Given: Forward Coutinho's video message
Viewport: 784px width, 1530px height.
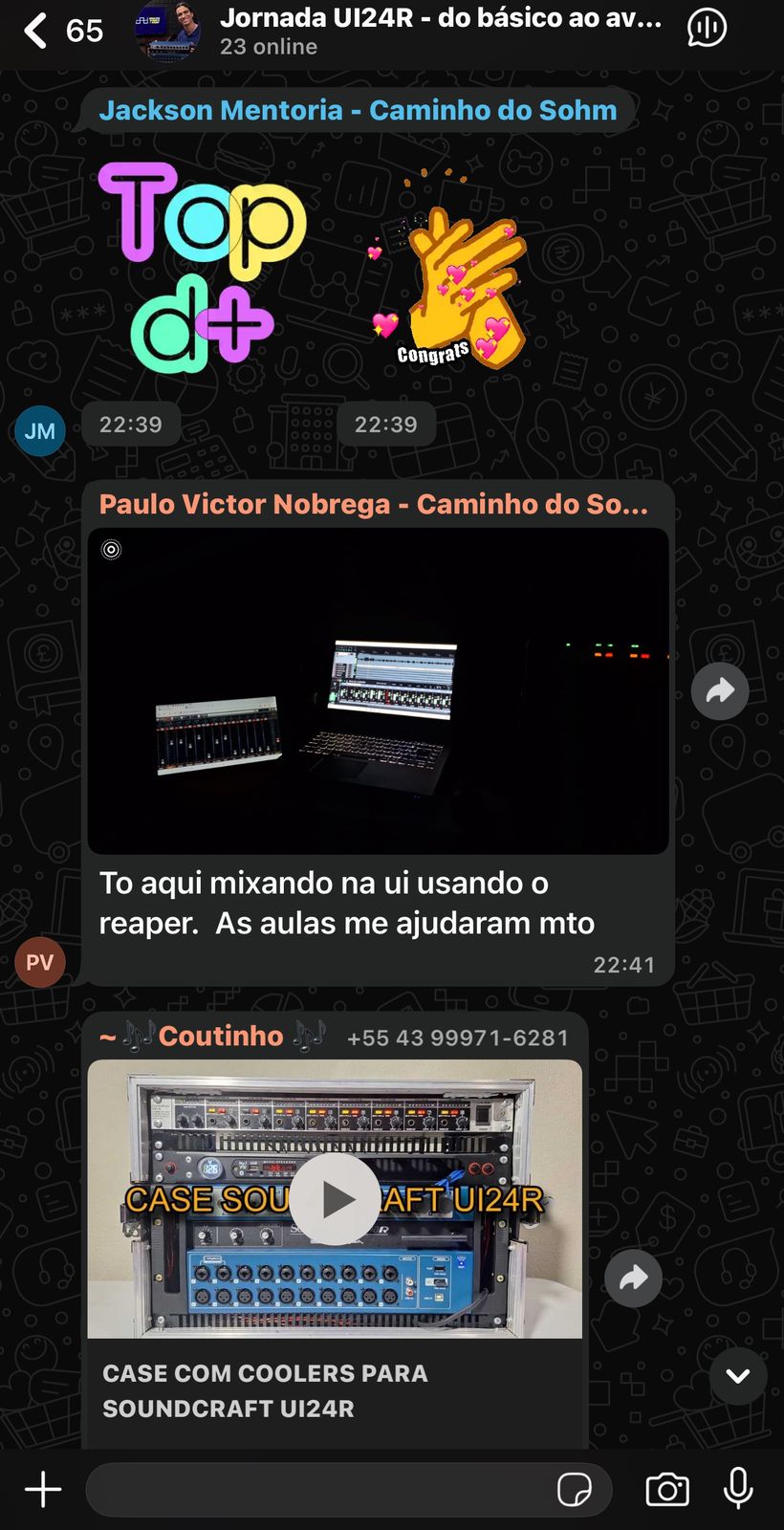Looking at the screenshot, I should (x=633, y=1278).
